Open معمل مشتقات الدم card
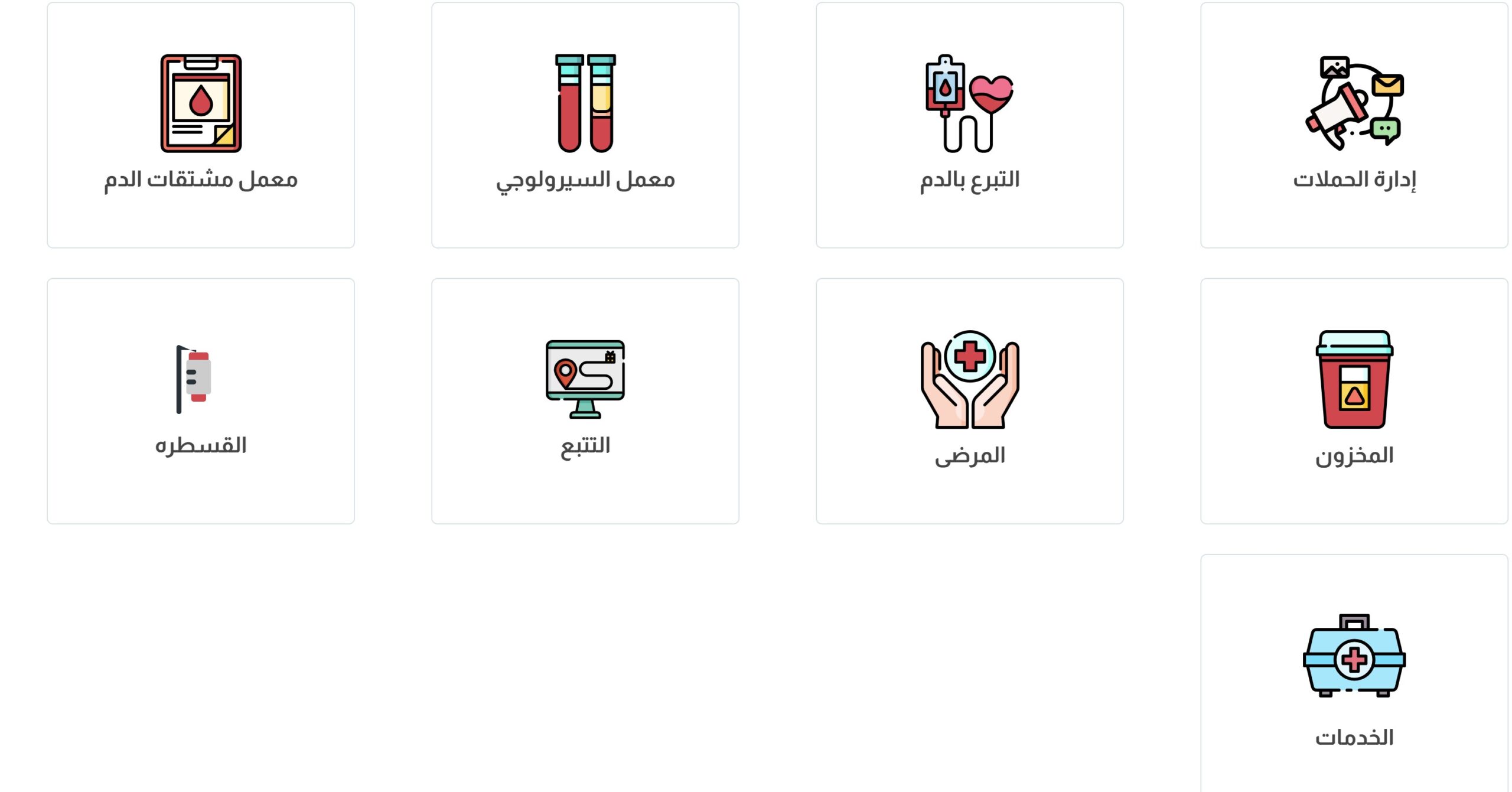This screenshot has width=1512, height=792. point(201,125)
